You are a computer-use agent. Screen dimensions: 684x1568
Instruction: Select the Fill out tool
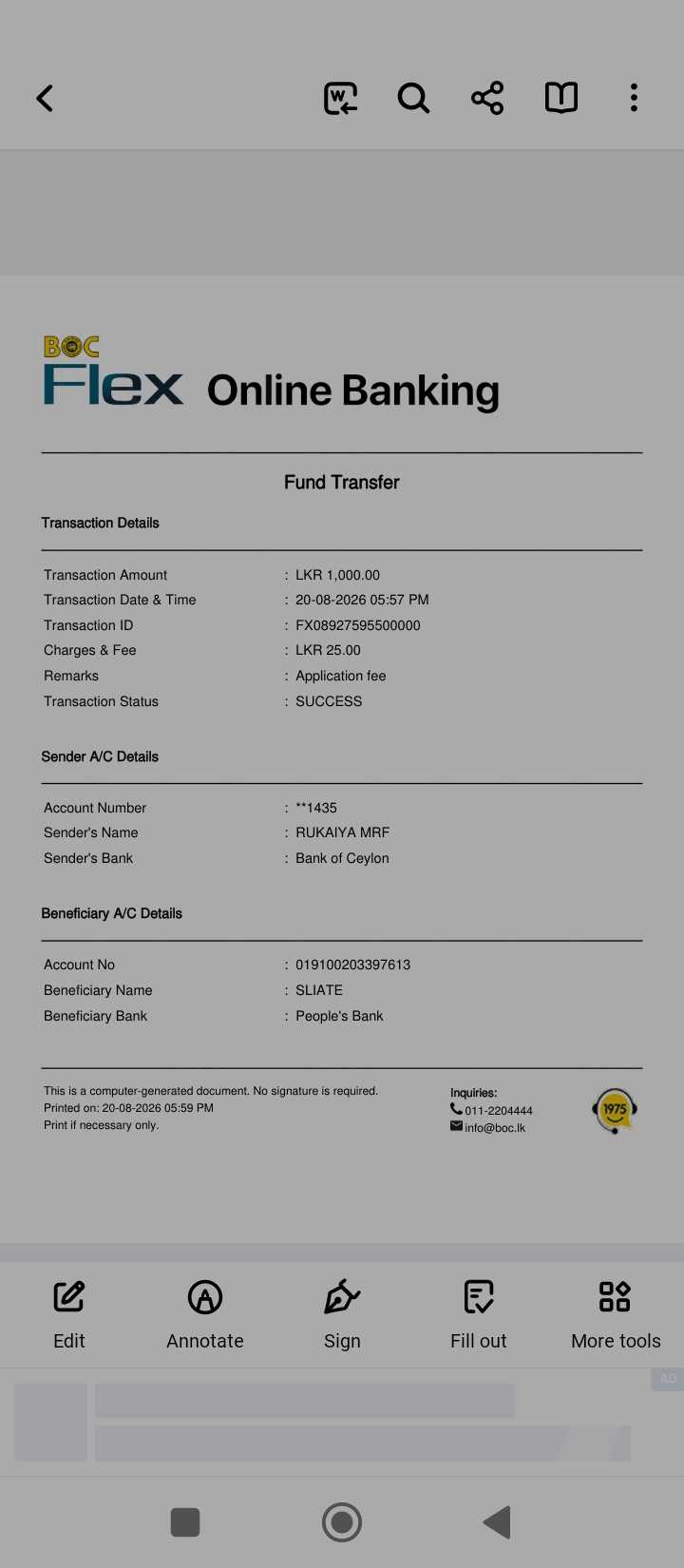pyautogui.click(x=479, y=1315)
